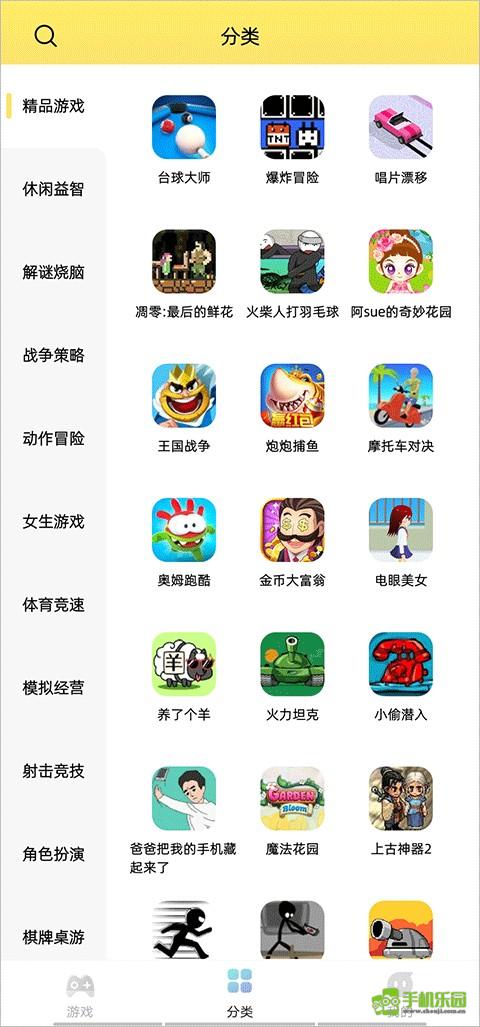The image size is (480, 1027).
Task: Select the 女生游戏 category
Action: [x=53, y=522]
